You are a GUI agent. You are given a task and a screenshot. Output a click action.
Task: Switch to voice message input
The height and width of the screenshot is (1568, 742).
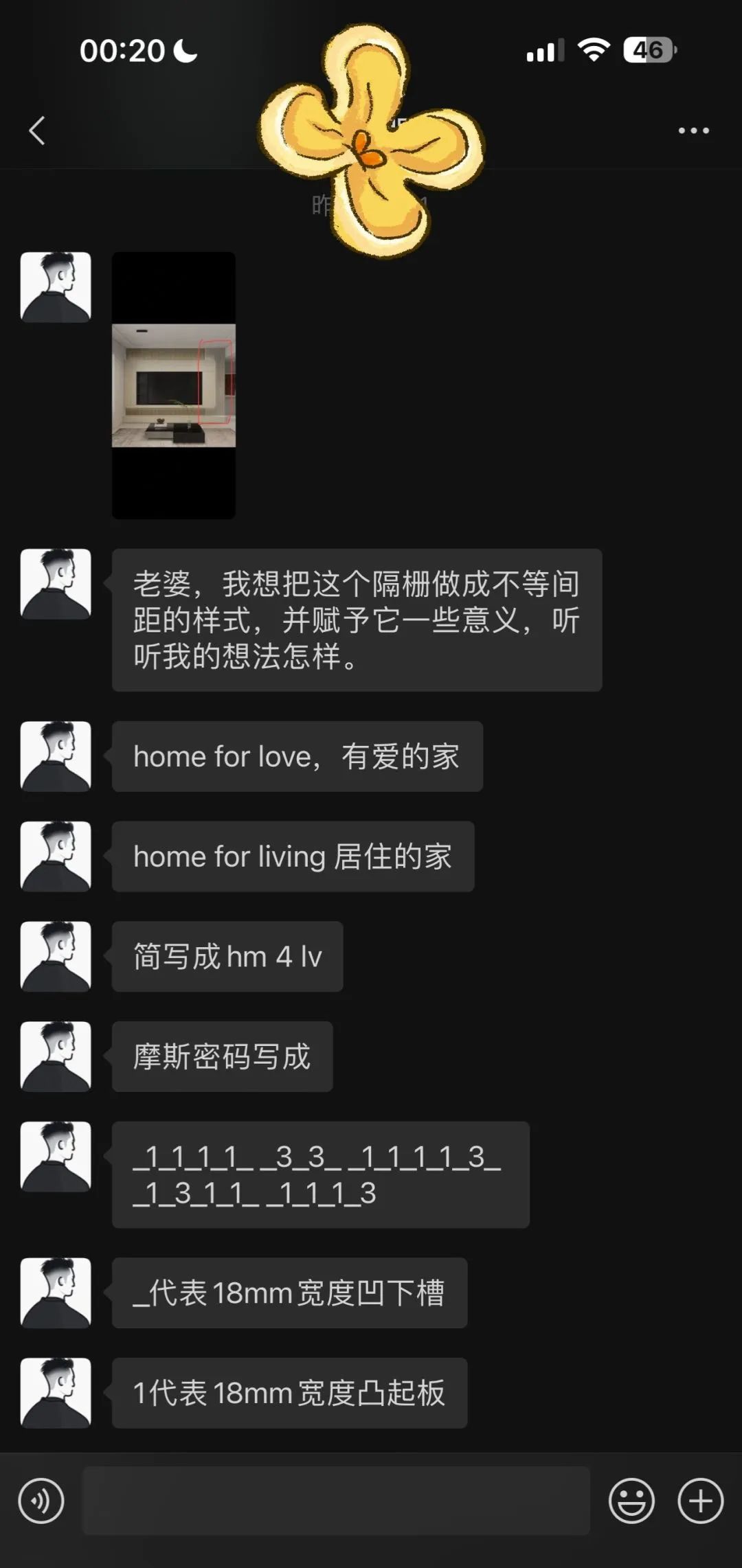tap(41, 1501)
